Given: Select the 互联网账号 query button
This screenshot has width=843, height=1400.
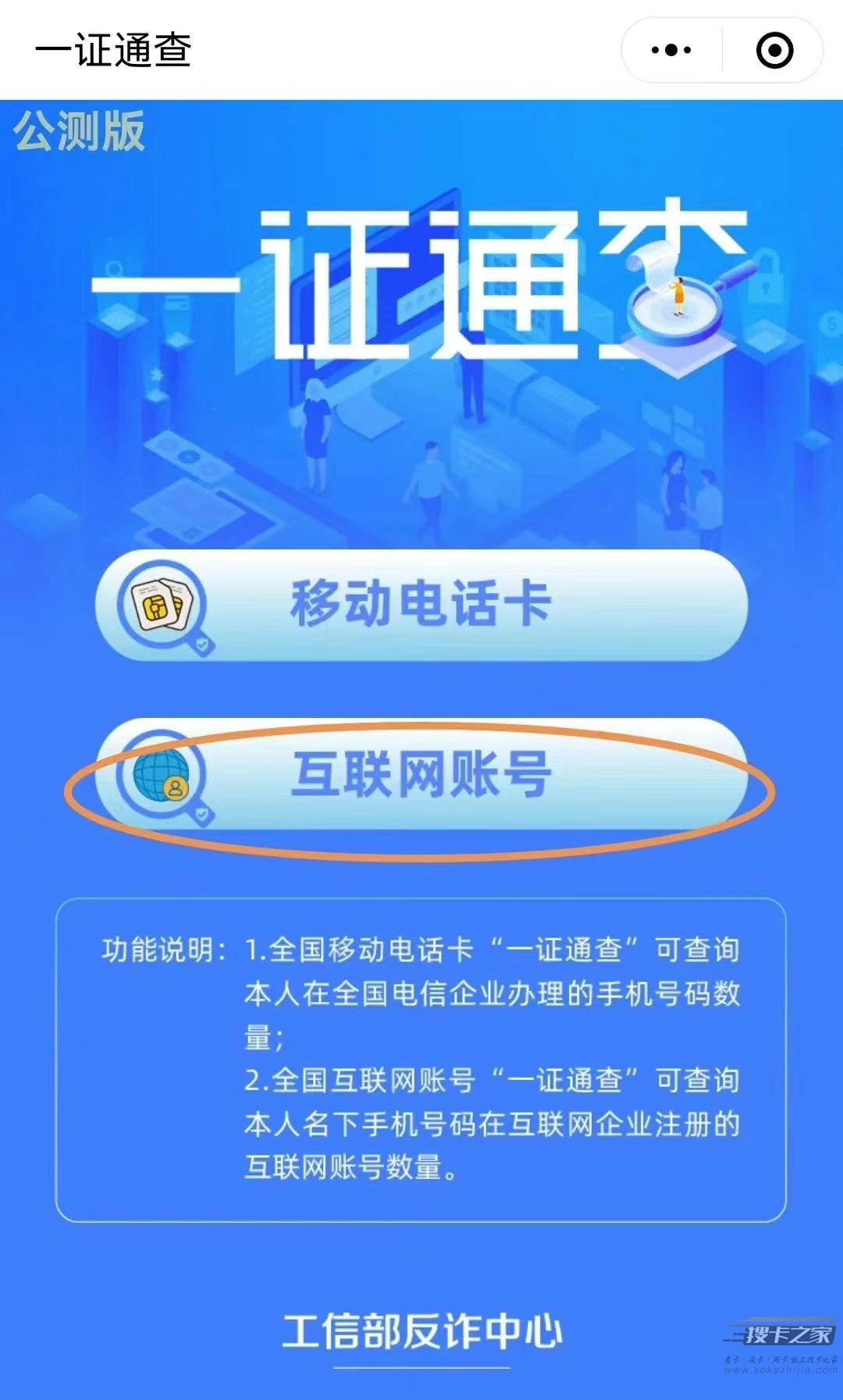Looking at the screenshot, I should point(421,775).
